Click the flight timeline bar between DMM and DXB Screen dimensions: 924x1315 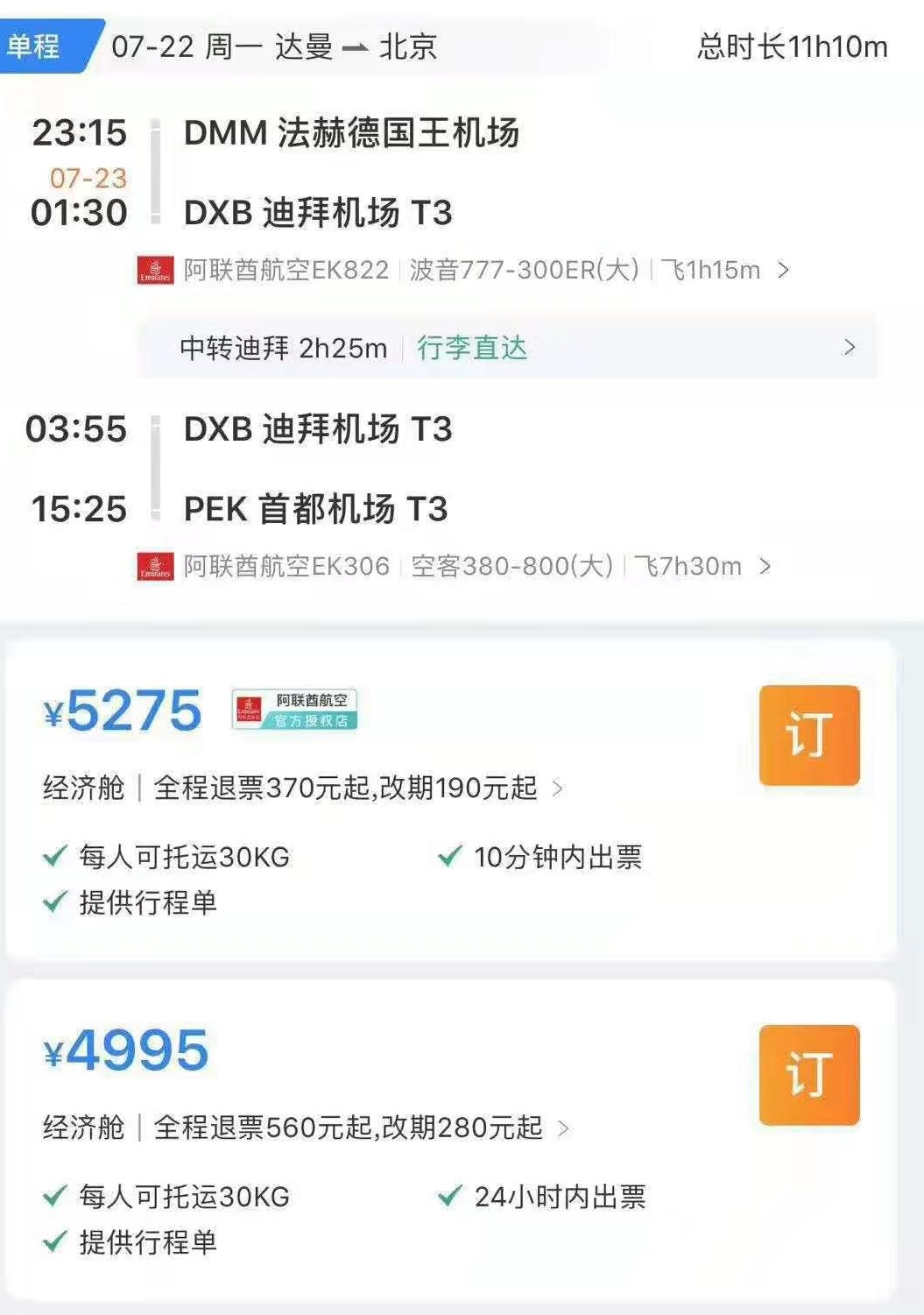tap(155, 173)
